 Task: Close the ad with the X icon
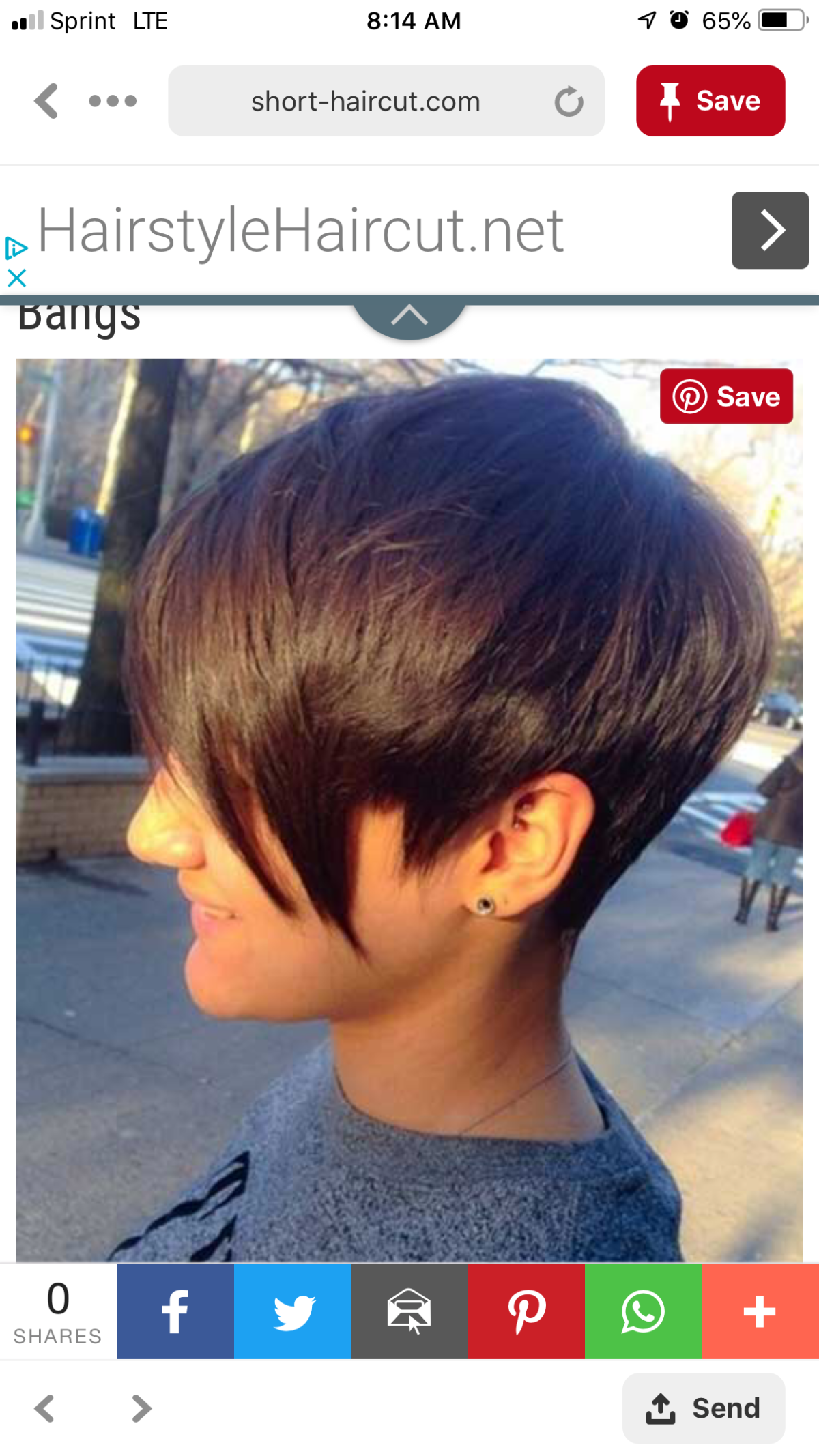[16, 278]
